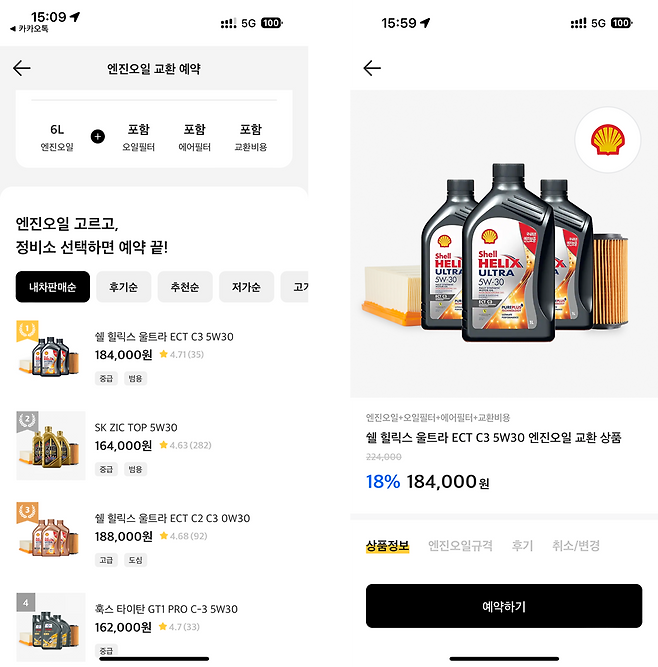Go back from the Shell product detail page
Image resolution: width=658 pixels, height=667 pixels.
(x=372, y=68)
